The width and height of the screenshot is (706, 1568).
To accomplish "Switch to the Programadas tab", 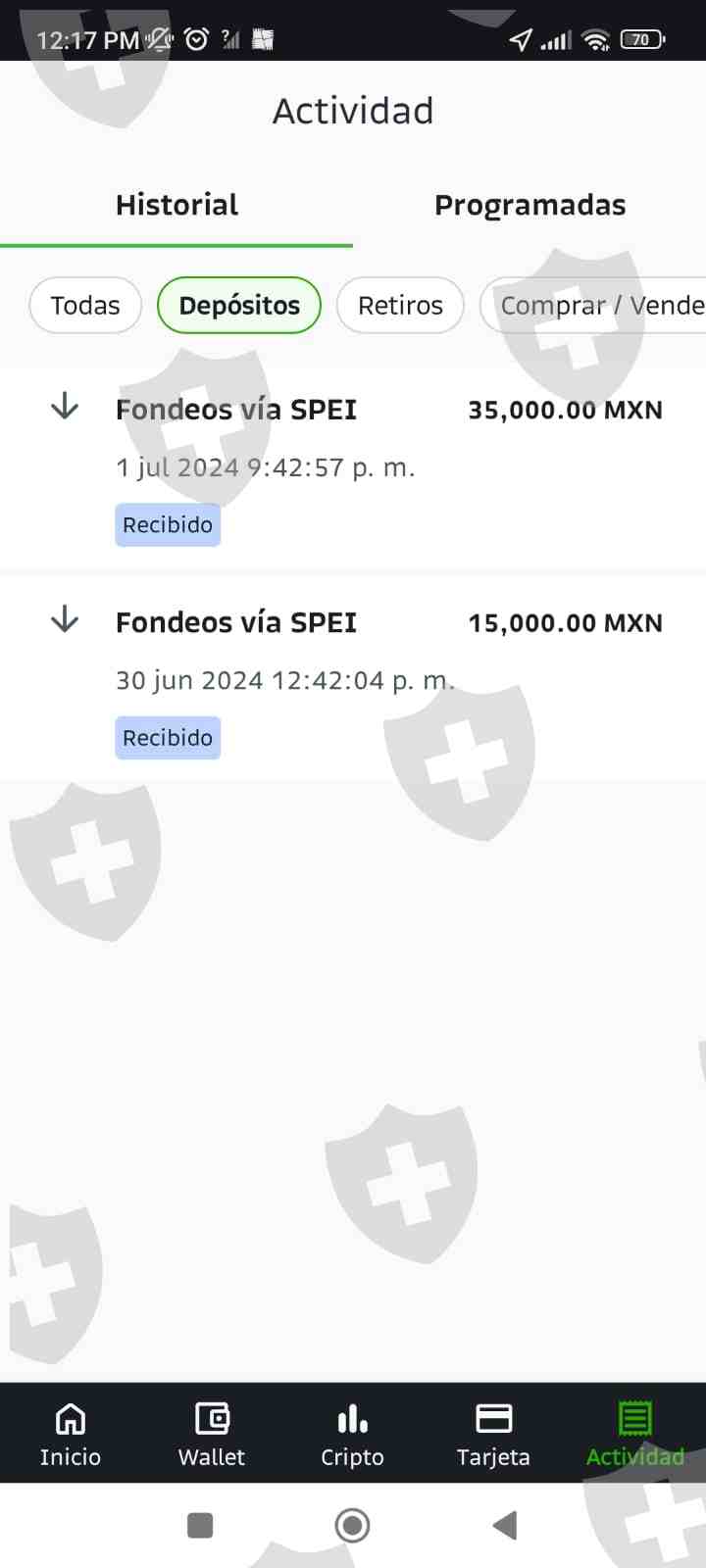I will coord(529,205).
